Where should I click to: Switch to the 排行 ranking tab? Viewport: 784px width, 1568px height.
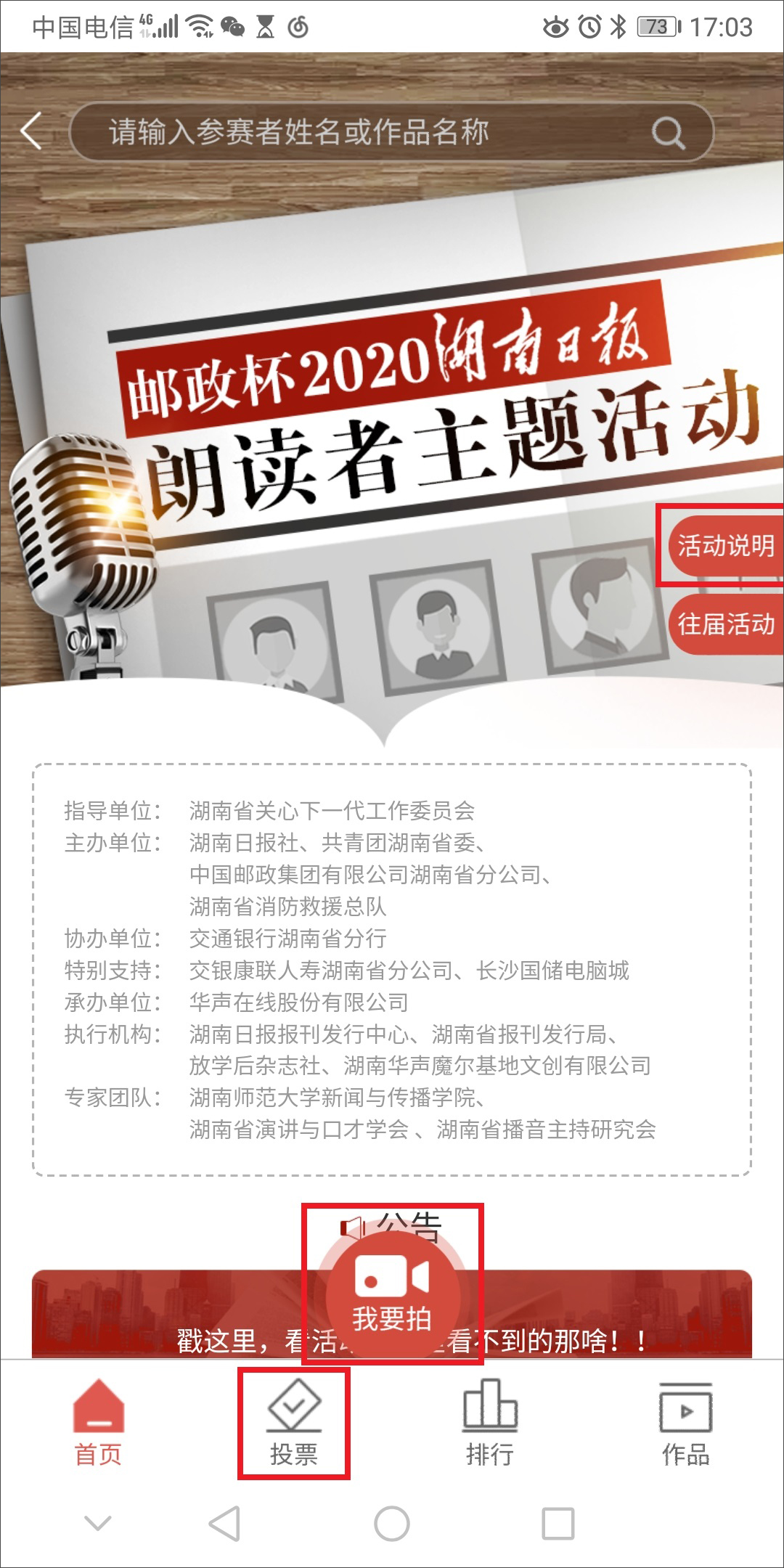(490, 1423)
